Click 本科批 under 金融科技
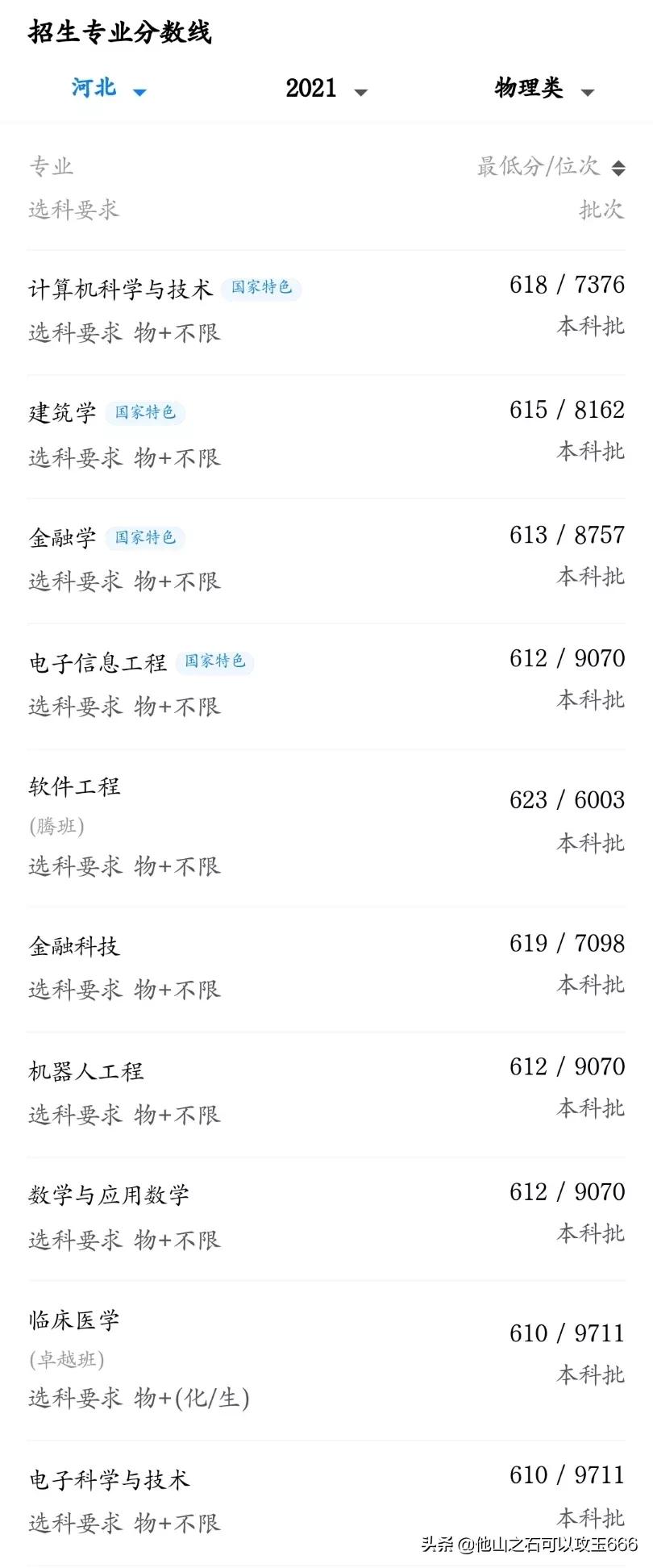The height and width of the screenshot is (1568, 653). (590, 986)
